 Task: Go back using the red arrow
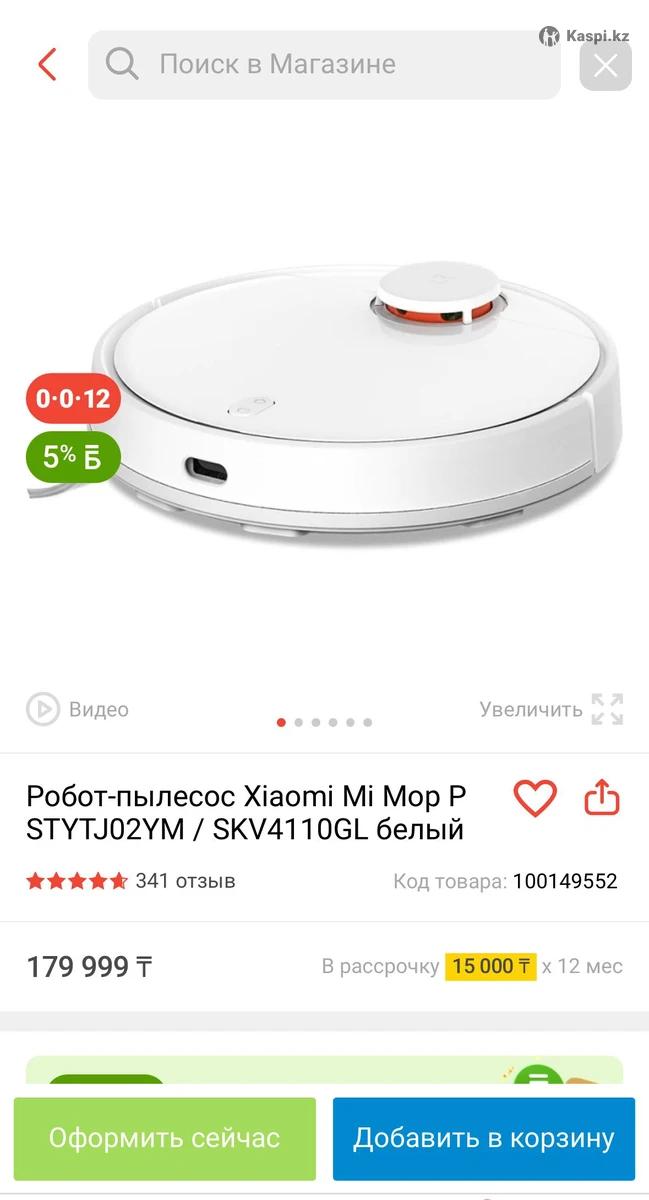47,65
